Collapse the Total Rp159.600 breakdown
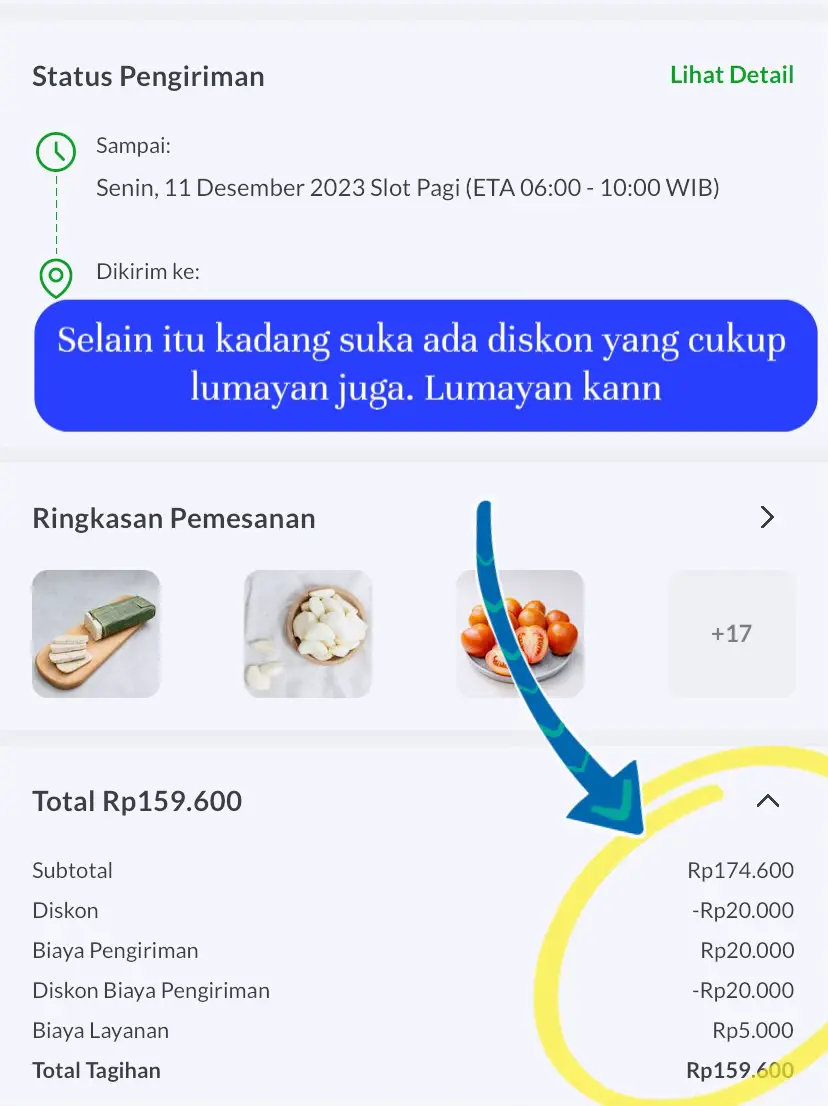 click(x=767, y=801)
